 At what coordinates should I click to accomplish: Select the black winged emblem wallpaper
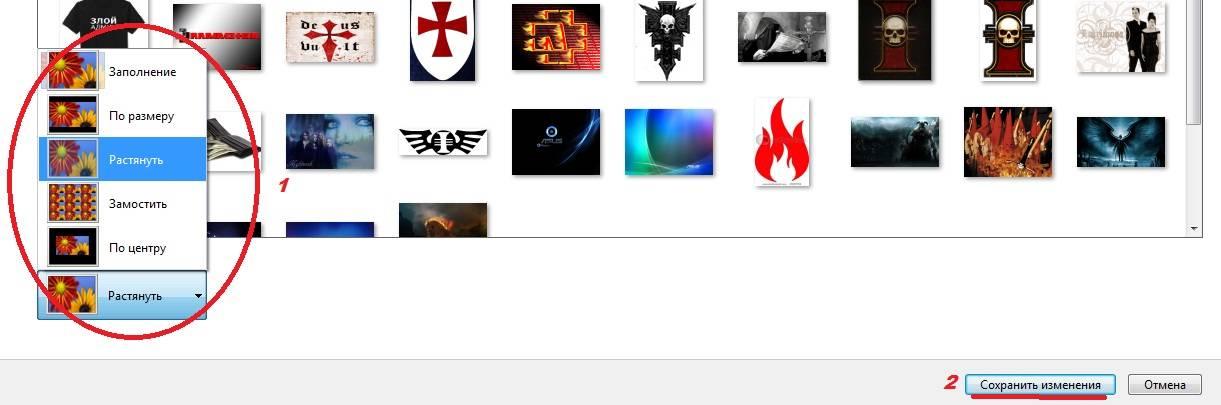(442, 141)
